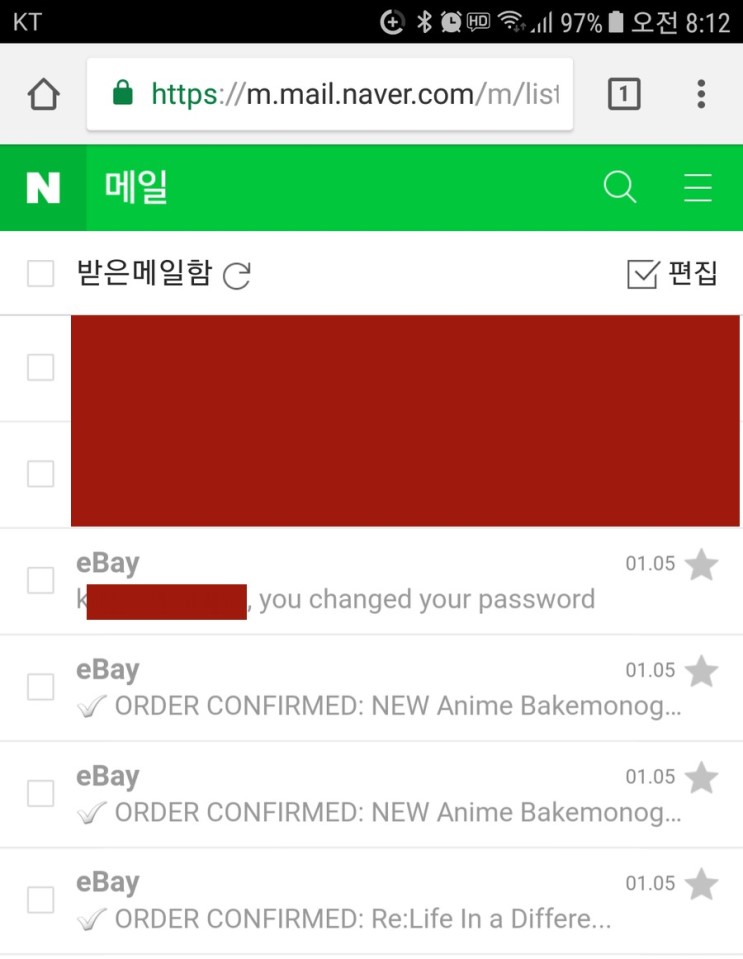
Task: Check the Re:Life order confirmed email box
Action: point(40,901)
